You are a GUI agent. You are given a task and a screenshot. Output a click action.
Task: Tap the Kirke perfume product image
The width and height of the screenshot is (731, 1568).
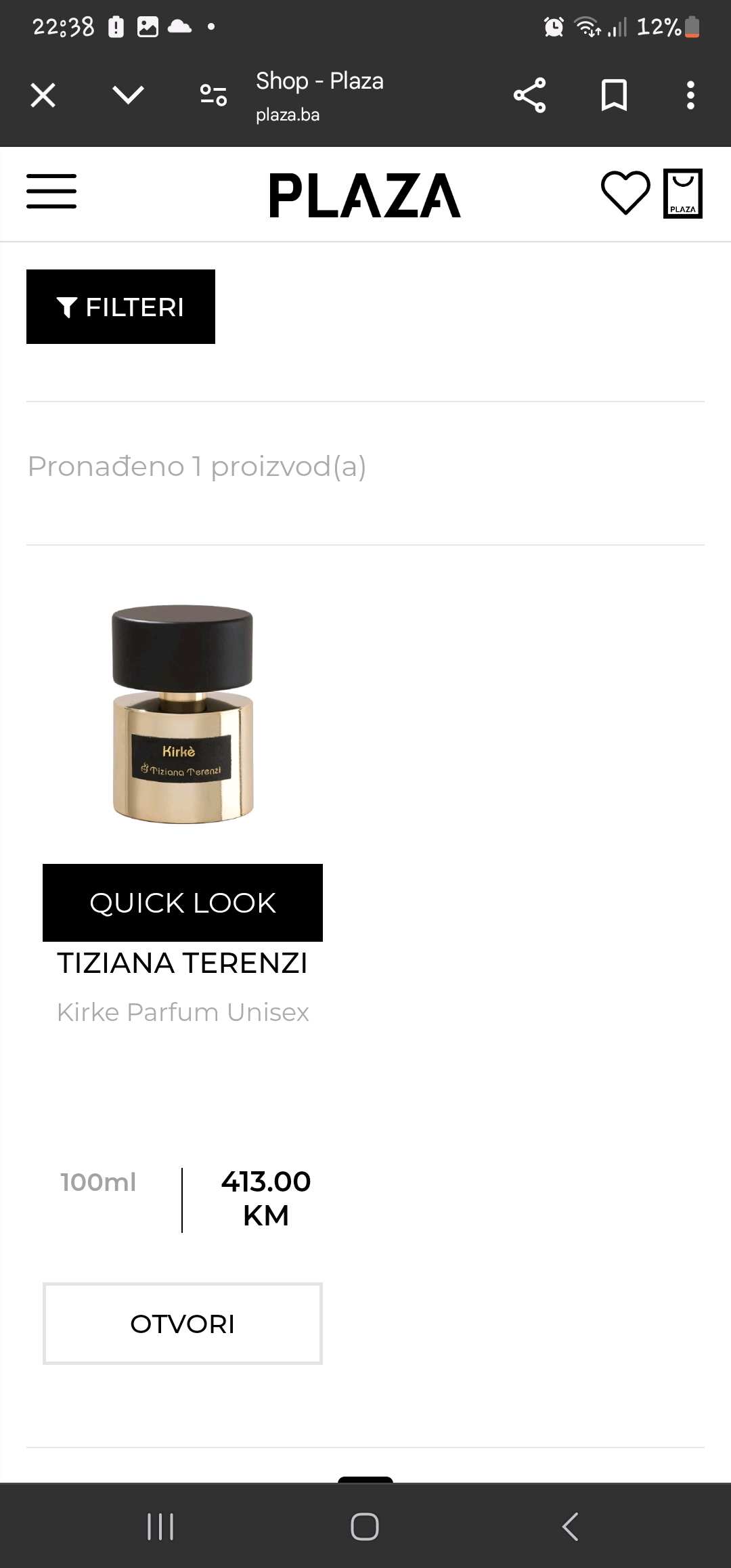click(183, 714)
